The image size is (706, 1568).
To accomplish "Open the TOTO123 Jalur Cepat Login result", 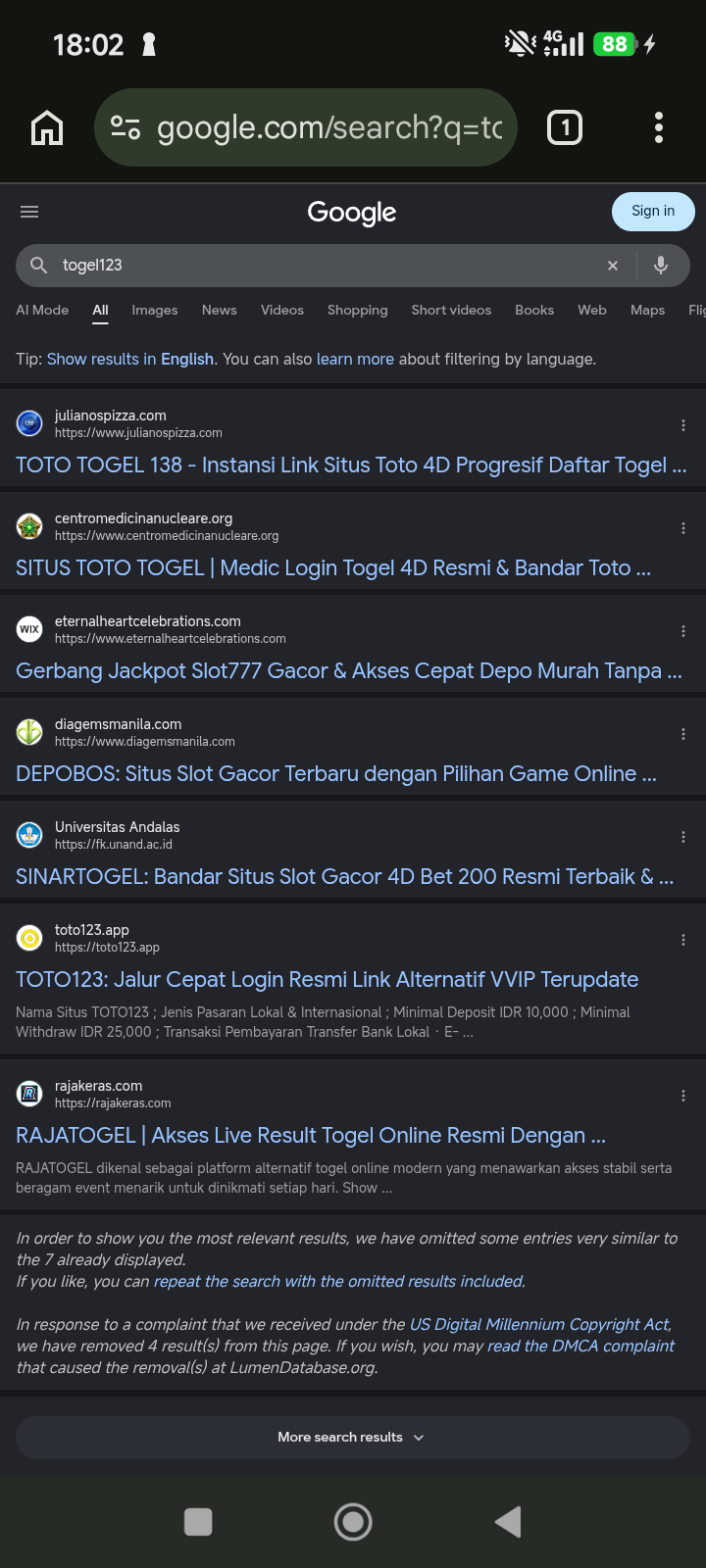I will (328, 980).
